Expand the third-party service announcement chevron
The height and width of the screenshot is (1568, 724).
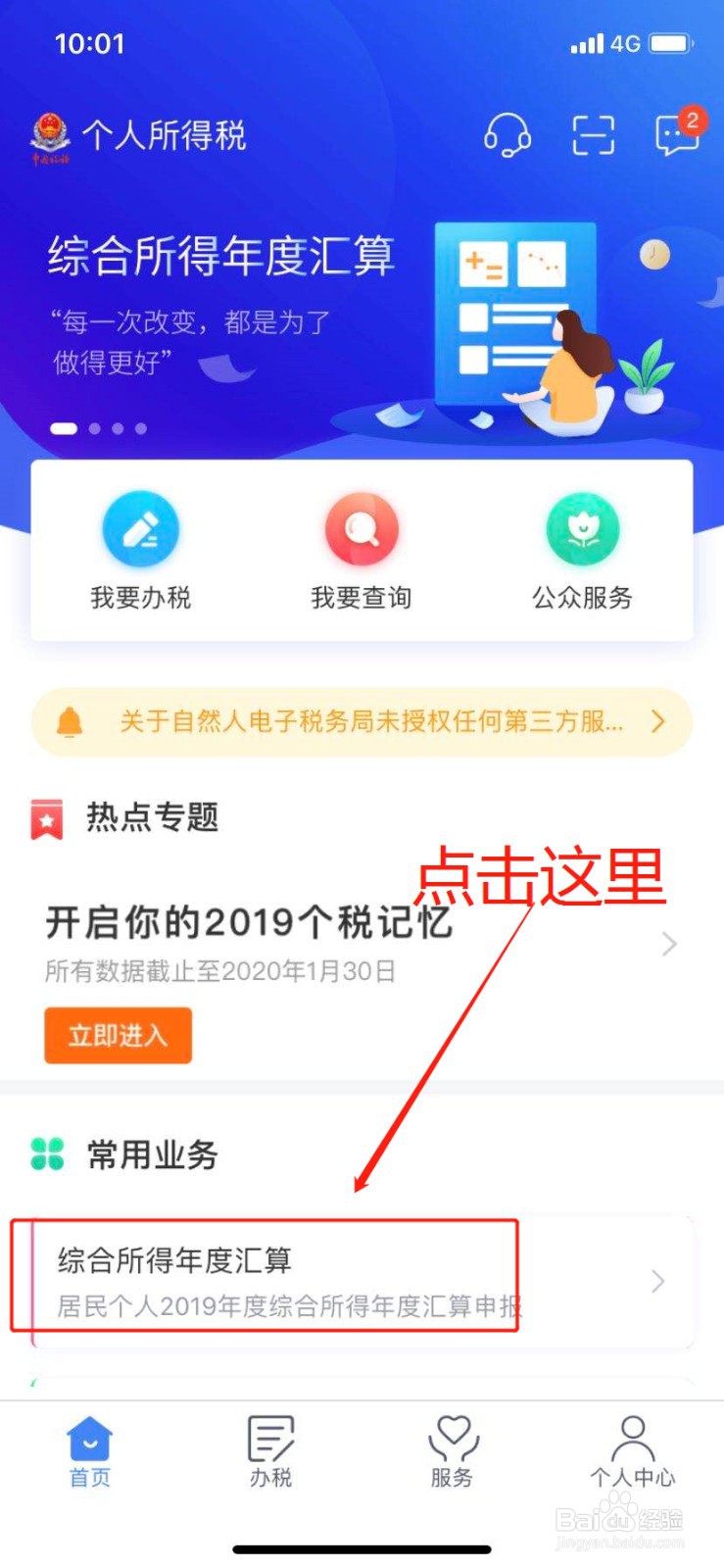pos(659,723)
